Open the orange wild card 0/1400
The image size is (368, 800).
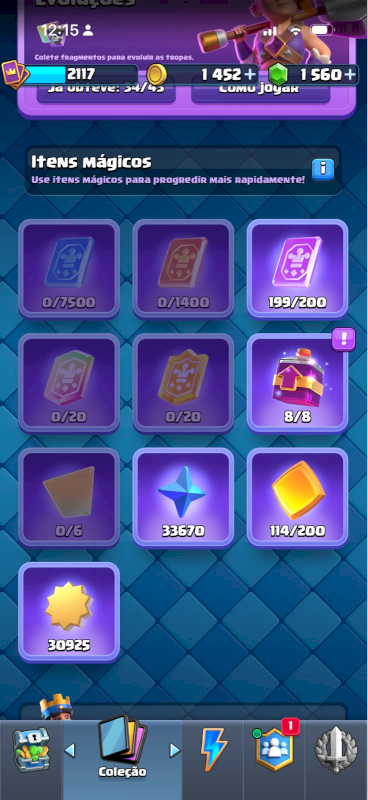tap(183, 269)
